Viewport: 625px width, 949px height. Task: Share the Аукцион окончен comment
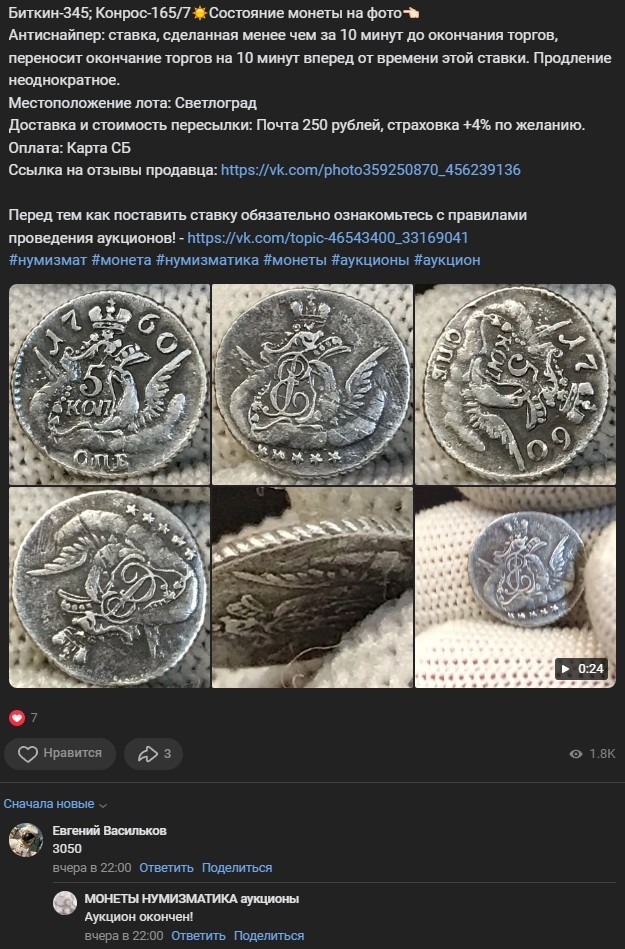268,936
